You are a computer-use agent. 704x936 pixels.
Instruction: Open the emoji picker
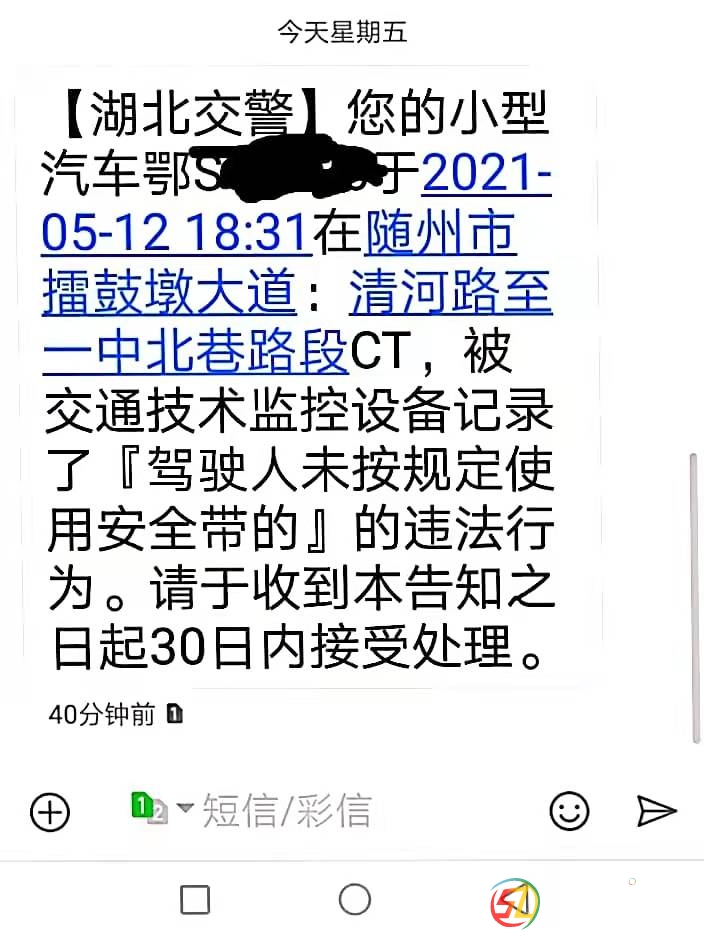click(x=569, y=811)
